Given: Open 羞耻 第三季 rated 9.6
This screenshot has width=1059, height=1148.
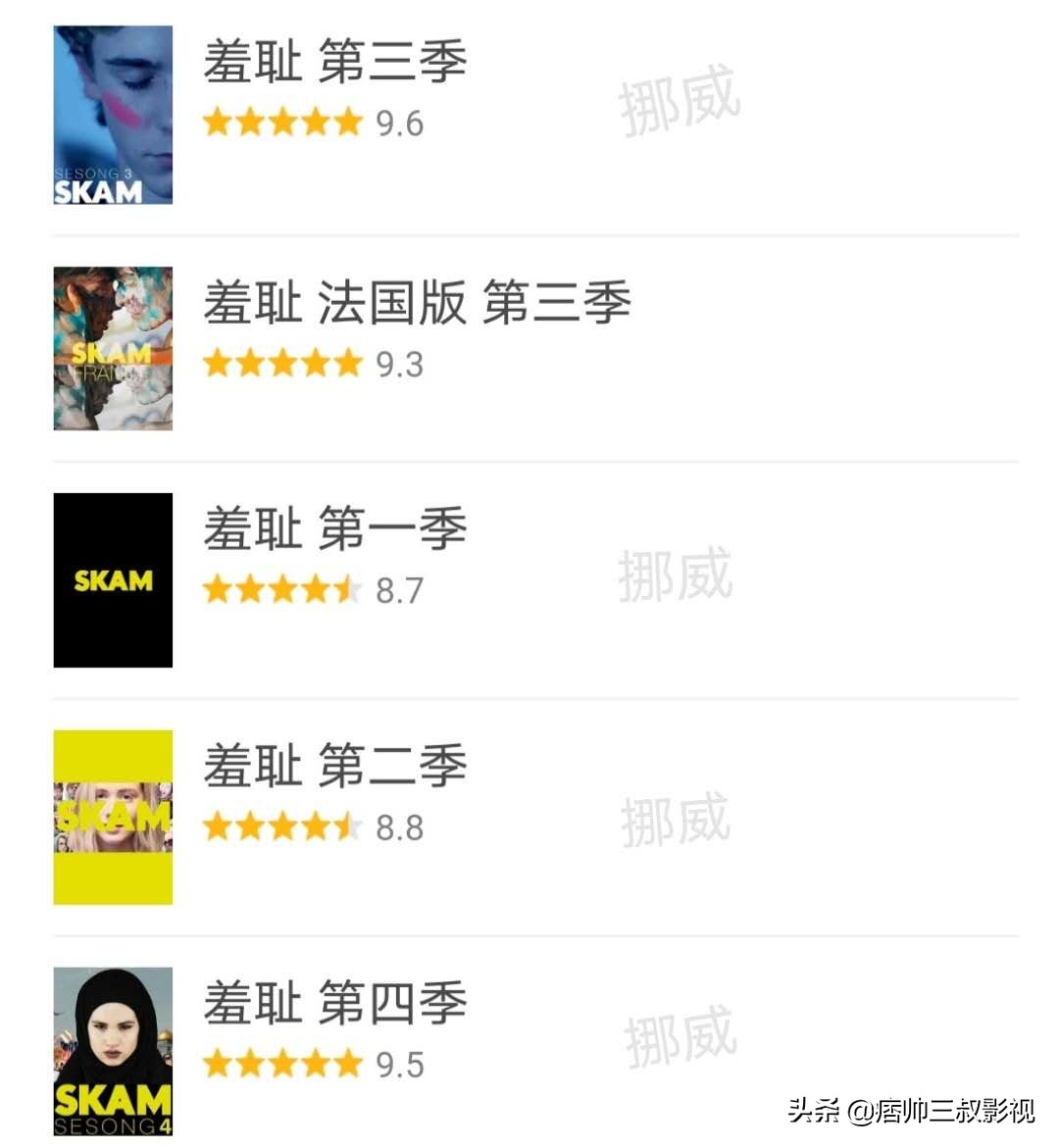Looking at the screenshot, I should [334, 63].
